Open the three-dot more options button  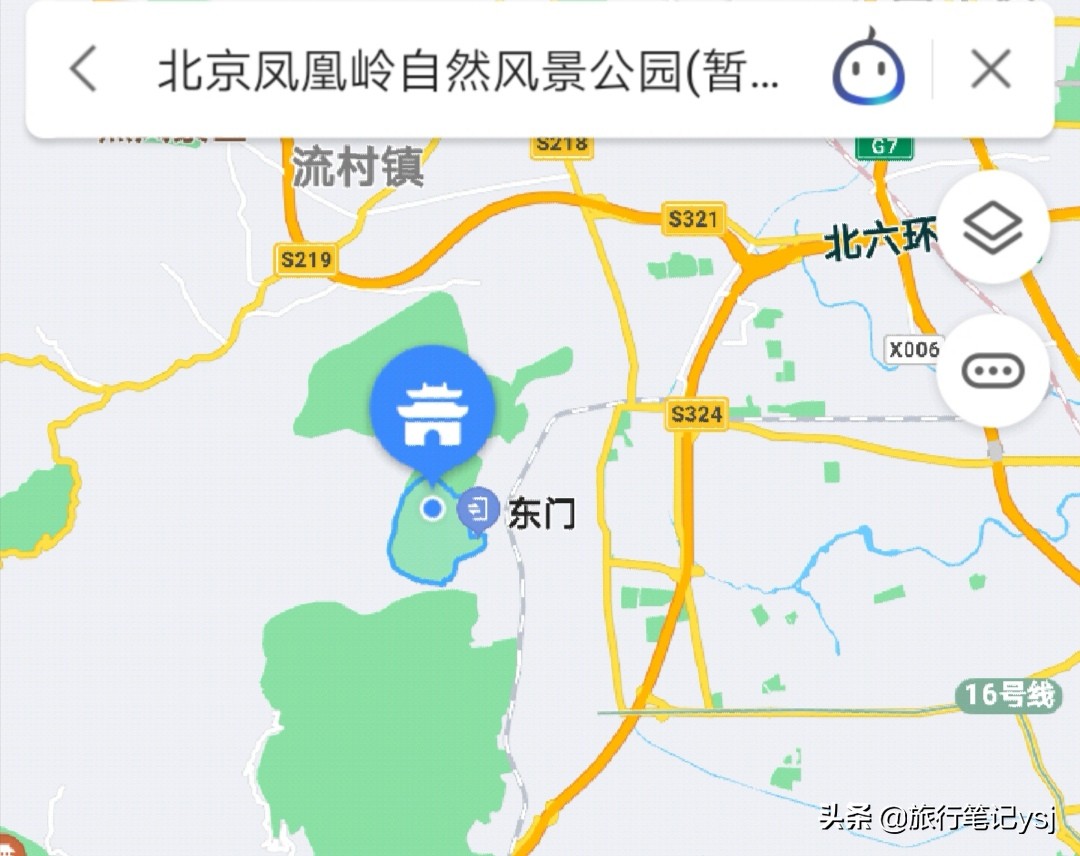(992, 371)
